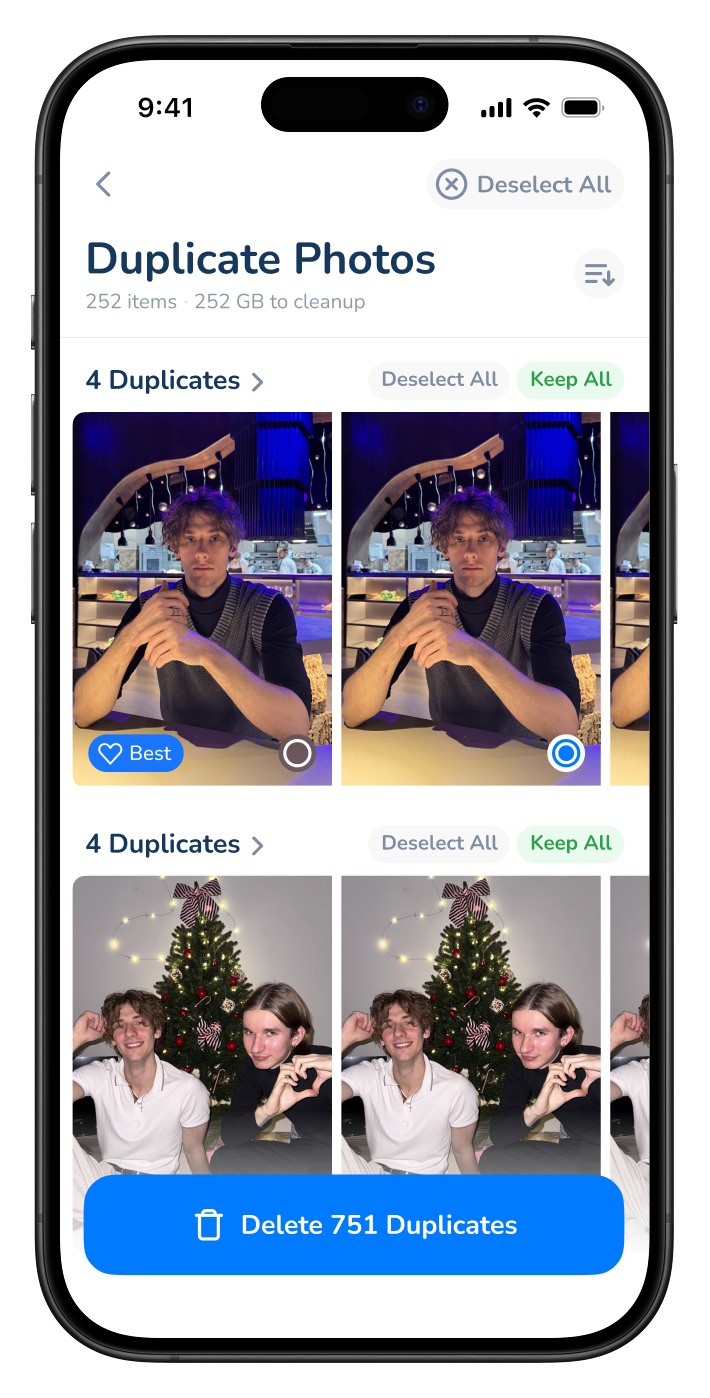Deselect All in the Christmas tree group

tap(439, 844)
